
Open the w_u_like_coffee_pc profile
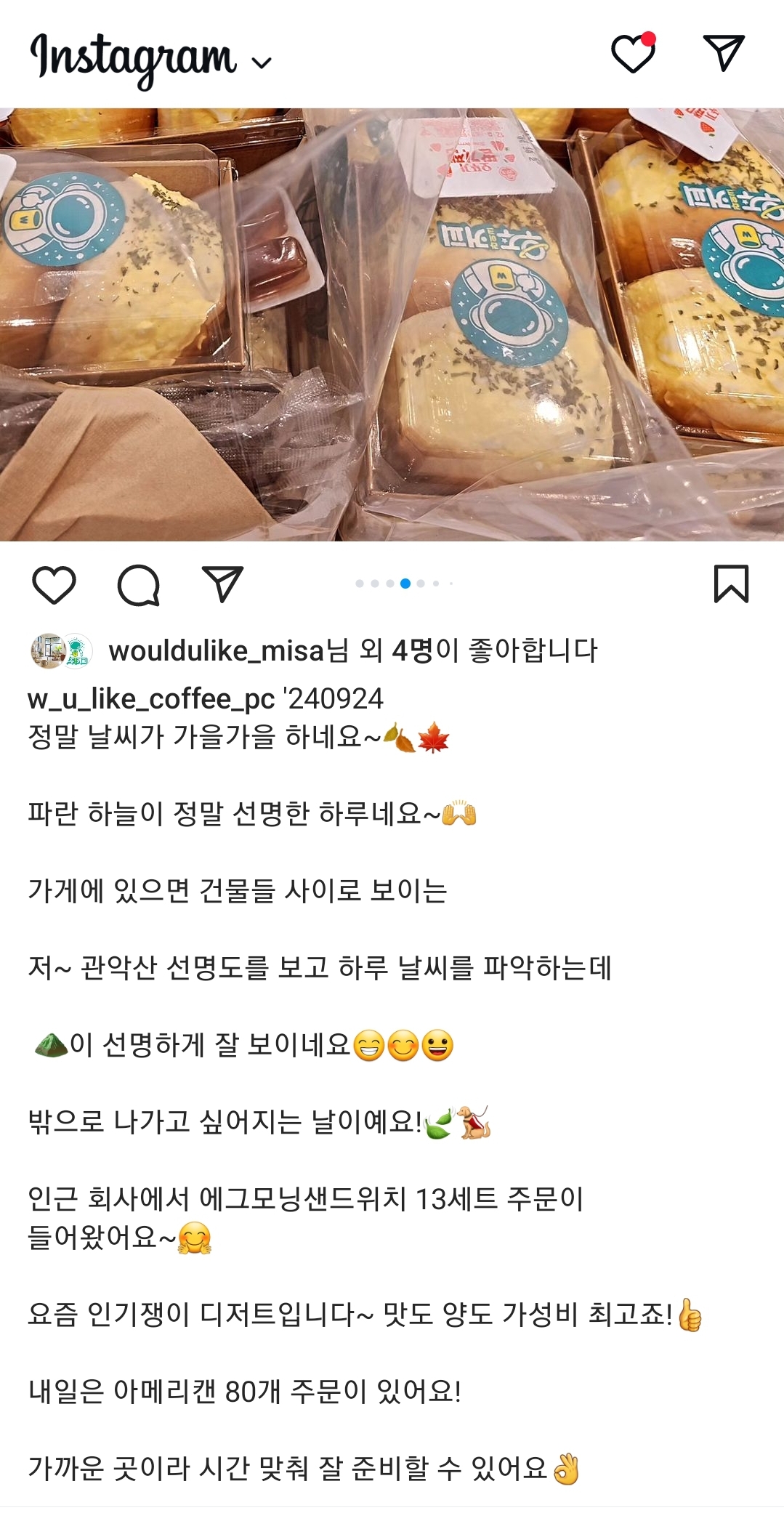[150, 699]
